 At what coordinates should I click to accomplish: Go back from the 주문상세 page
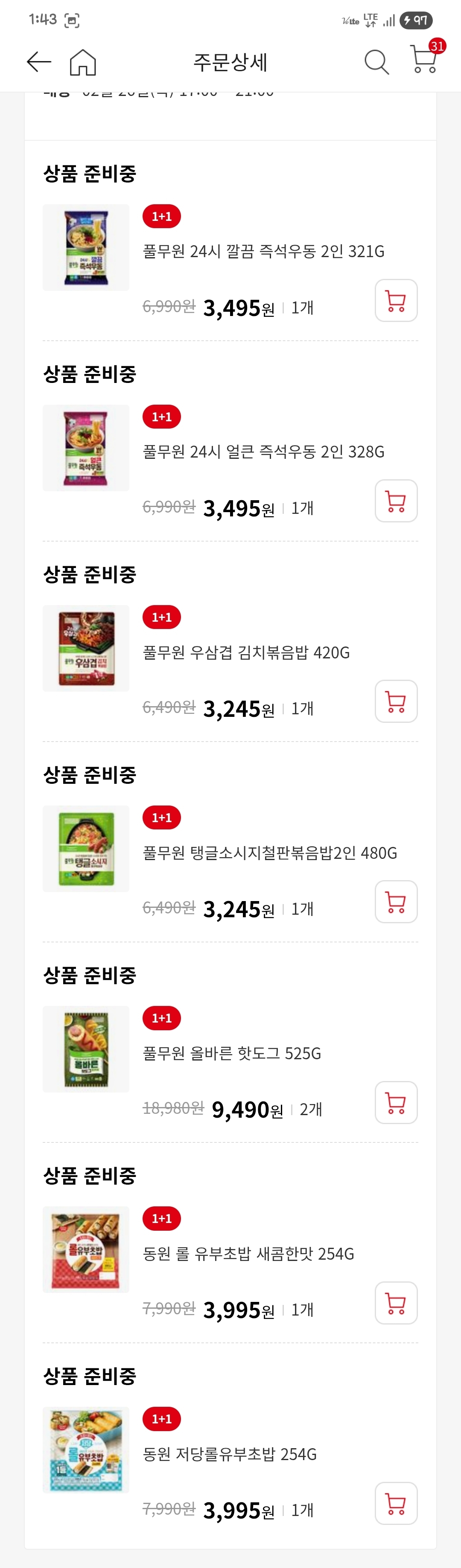pyautogui.click(x=39, y=61)
